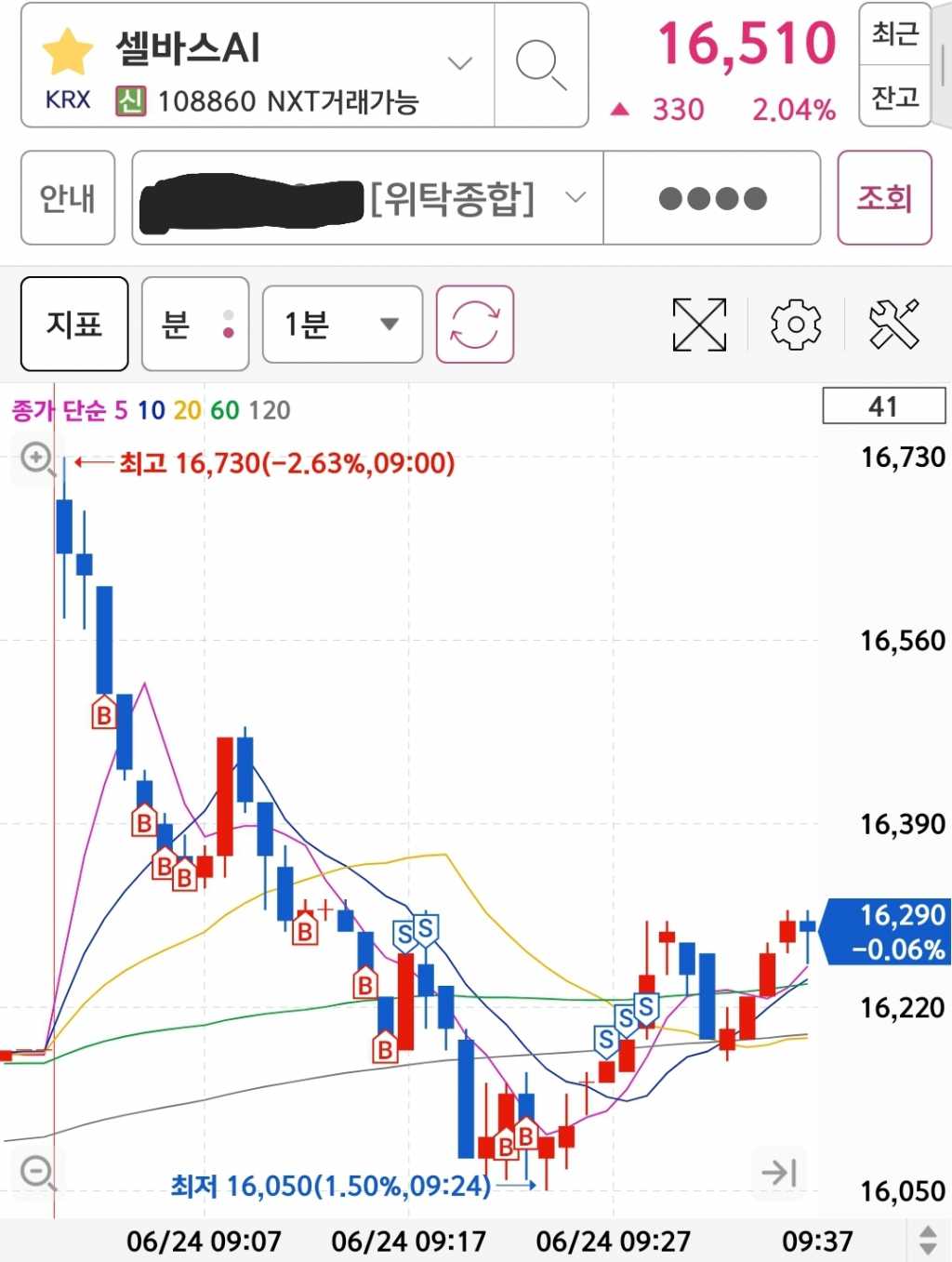The width and height of the screenshot is (952, 1262).
Task: Zoom in on the chart
Action: (38, 458)
